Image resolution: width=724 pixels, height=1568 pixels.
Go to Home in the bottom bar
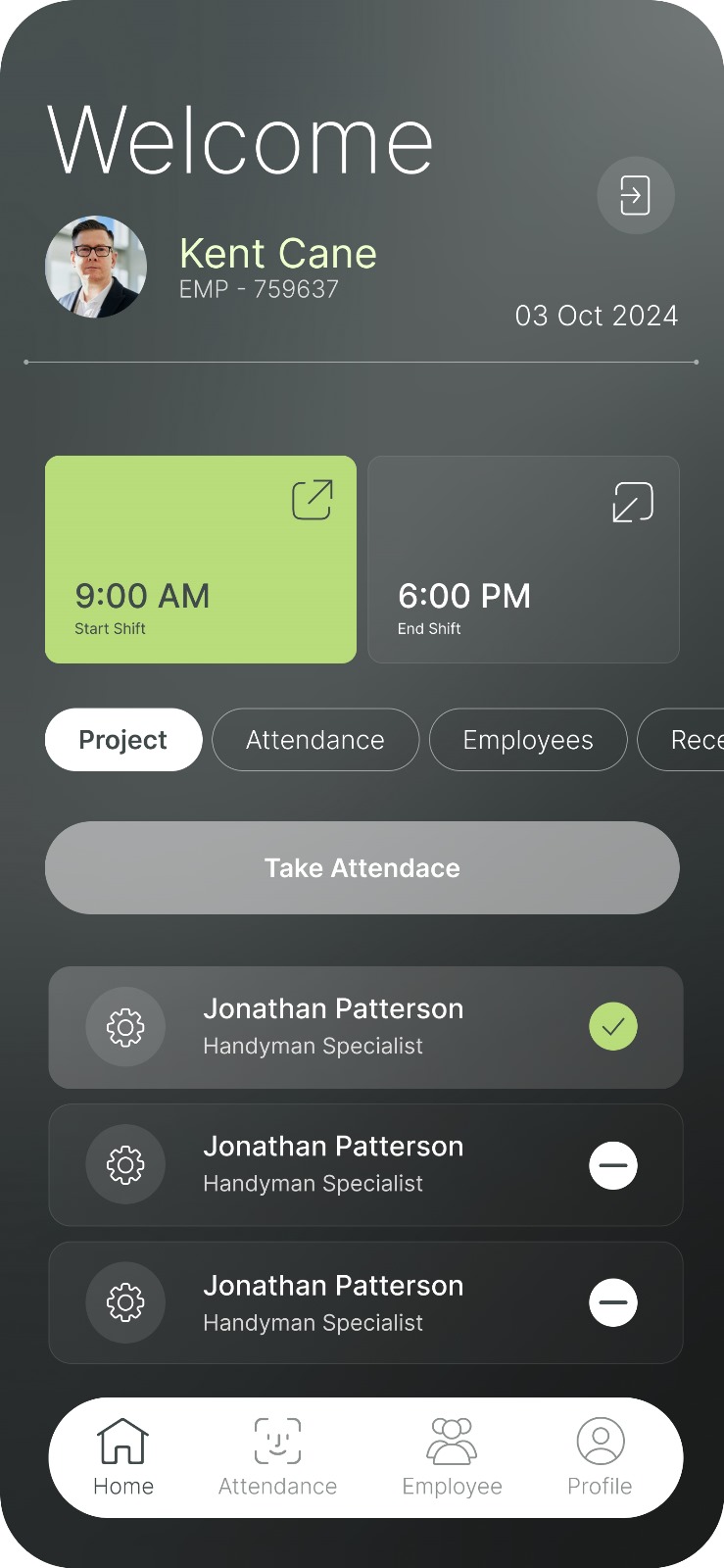click(x=123, y=1457)
